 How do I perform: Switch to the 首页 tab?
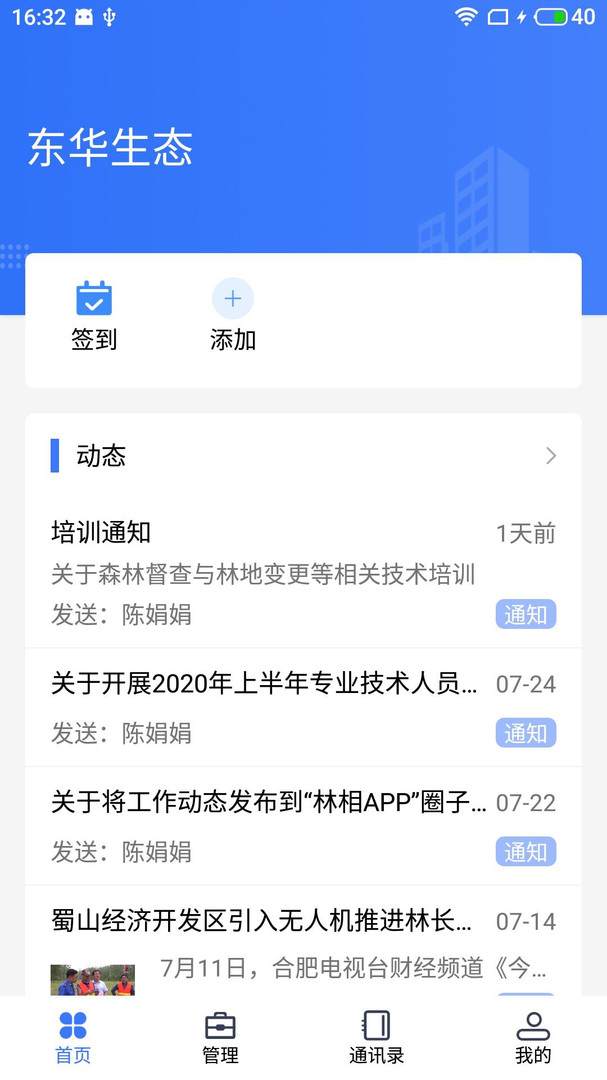73,1037
